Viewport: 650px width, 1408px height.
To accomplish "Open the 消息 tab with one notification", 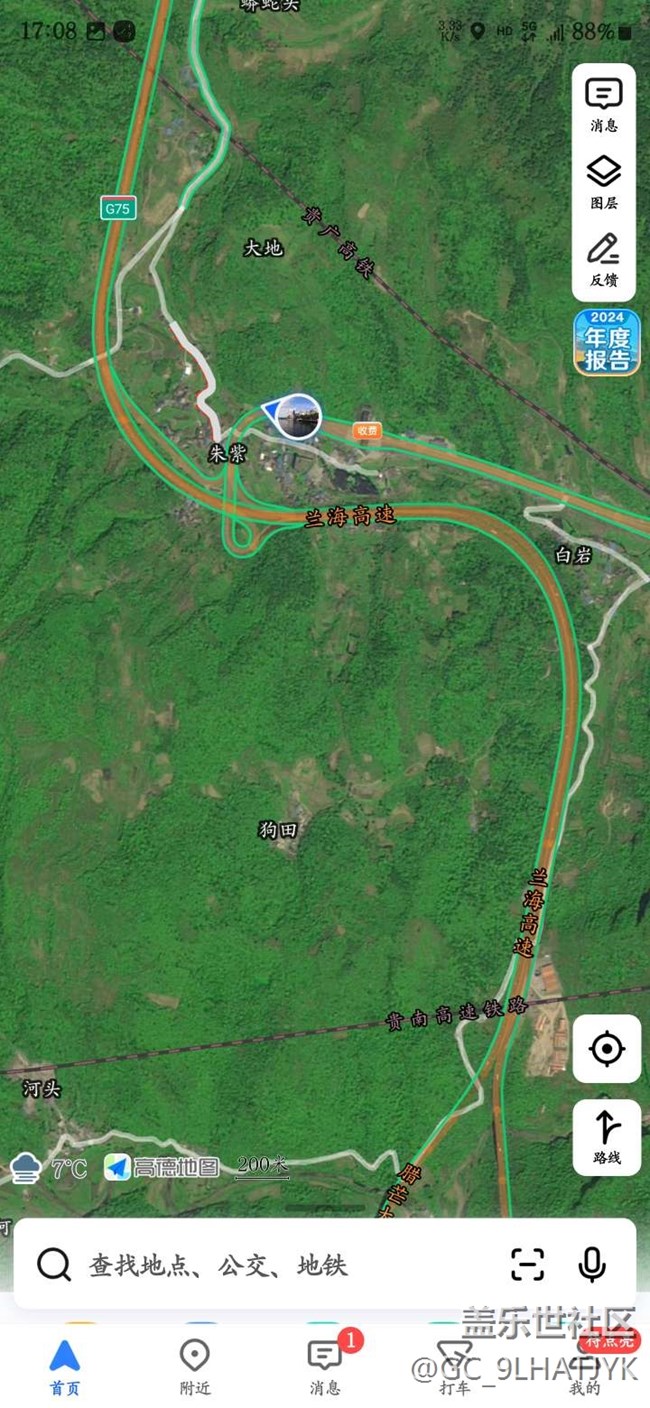I will (x=325, y=1367).
